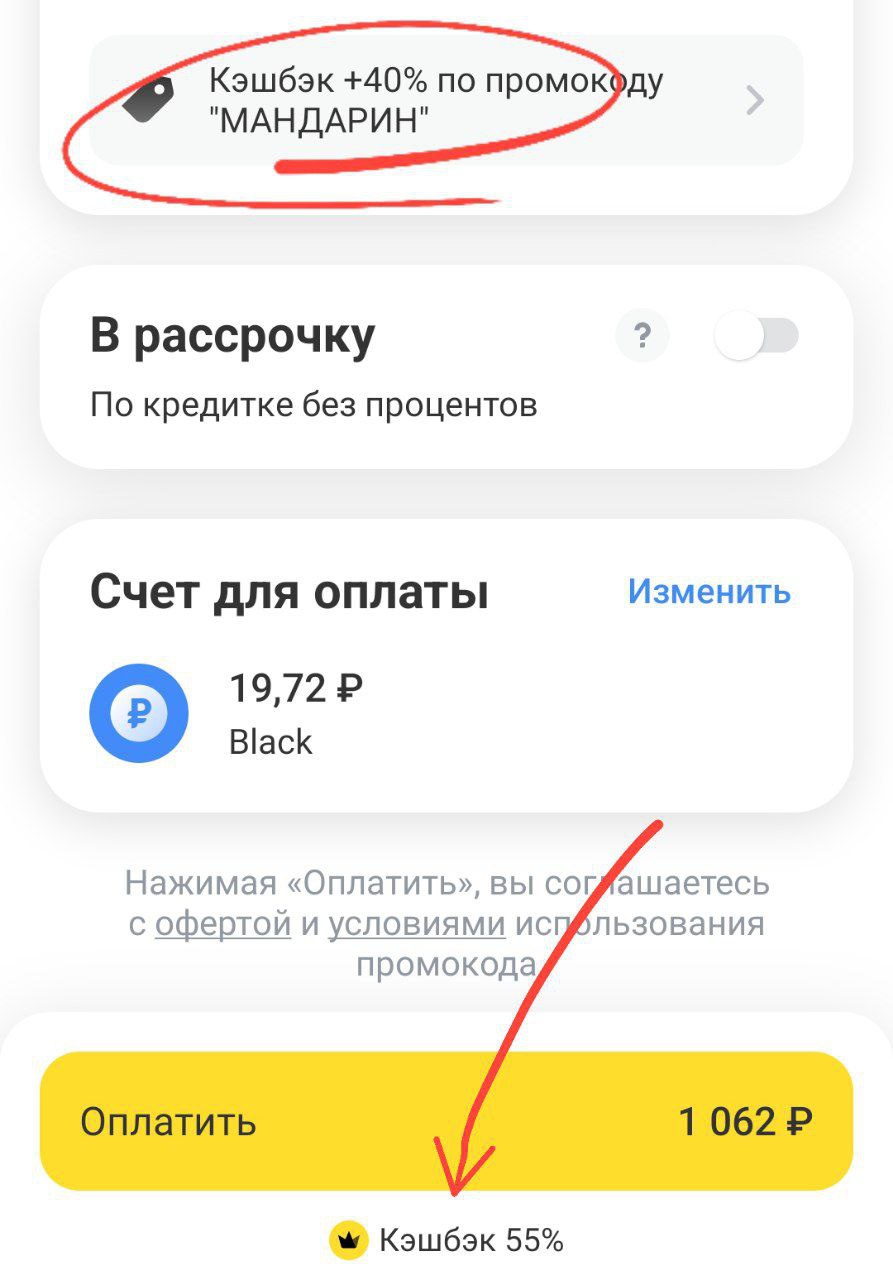Open the офертой link
This screenshot has width=893, height=1280.
(x=223, y=924)
